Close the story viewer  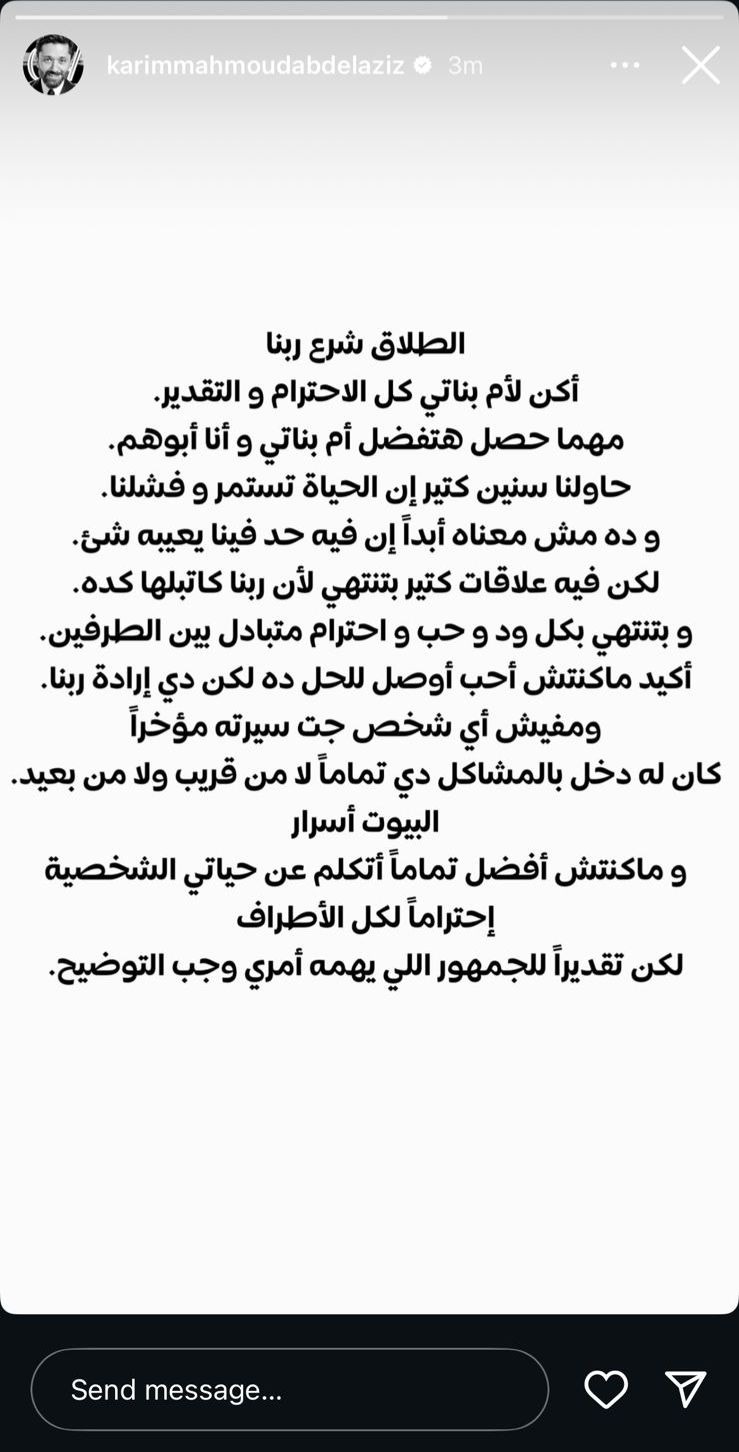point(700,65)
